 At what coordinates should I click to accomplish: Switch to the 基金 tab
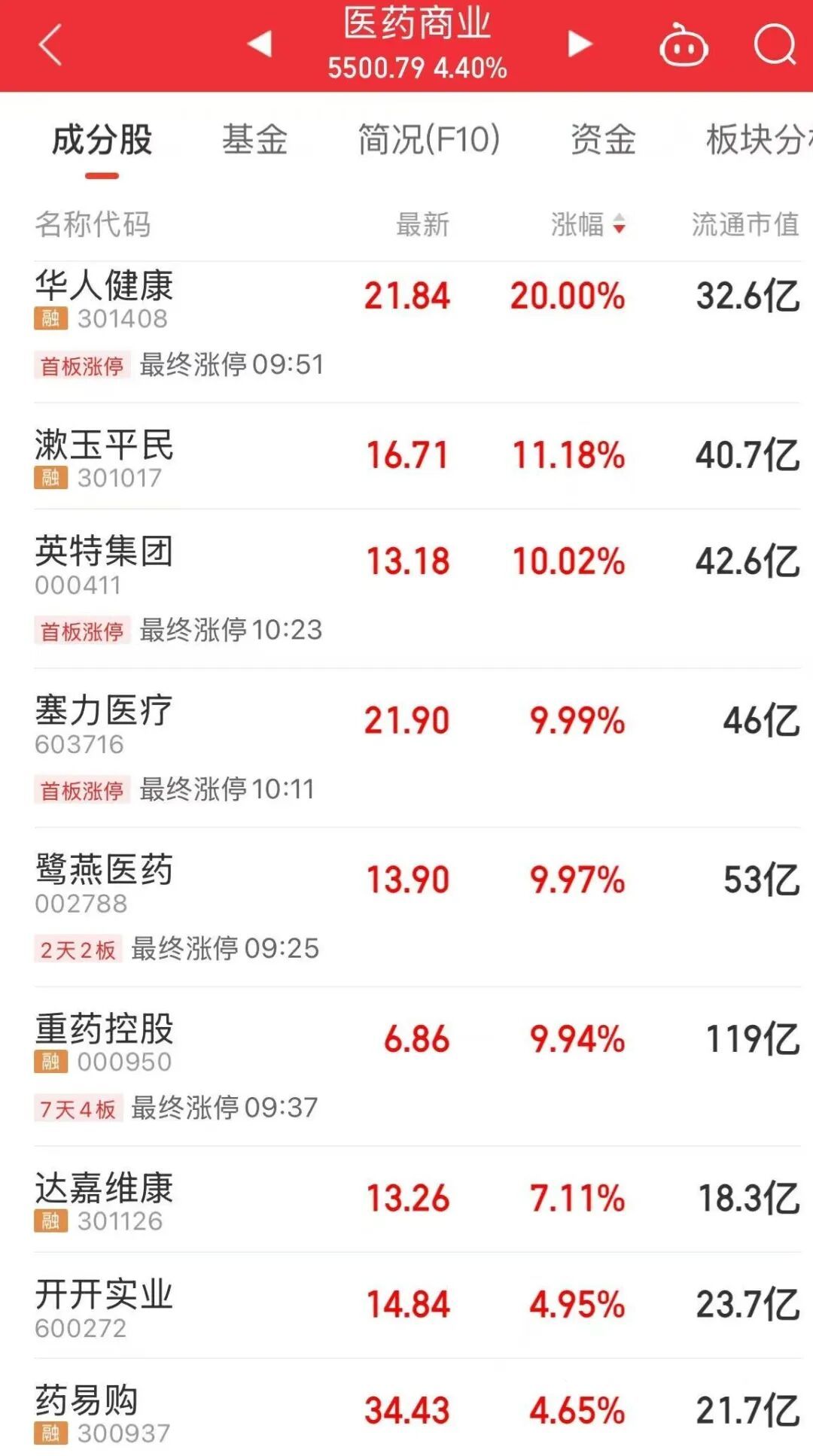[x=254, y=140]
